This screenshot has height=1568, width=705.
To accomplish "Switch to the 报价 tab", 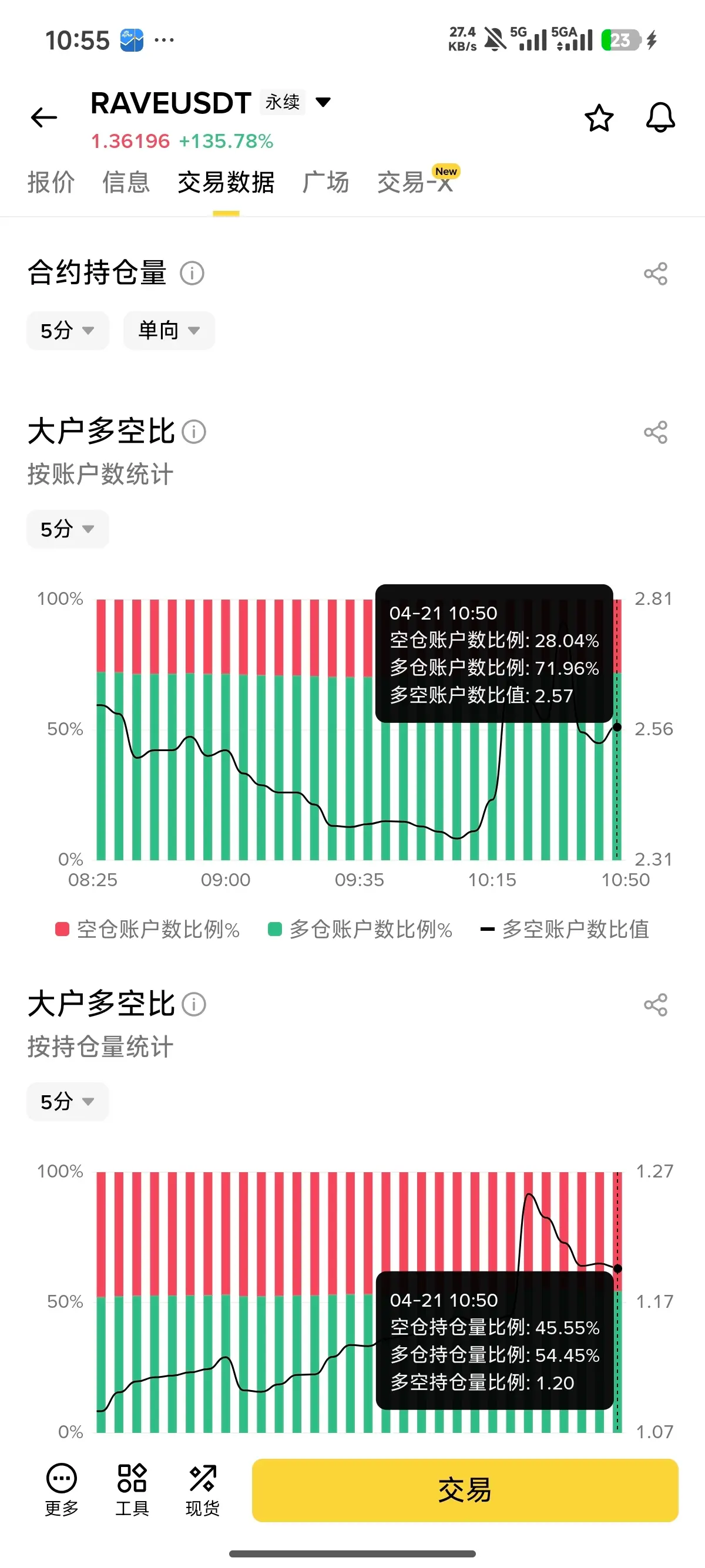I will (51, 182).
